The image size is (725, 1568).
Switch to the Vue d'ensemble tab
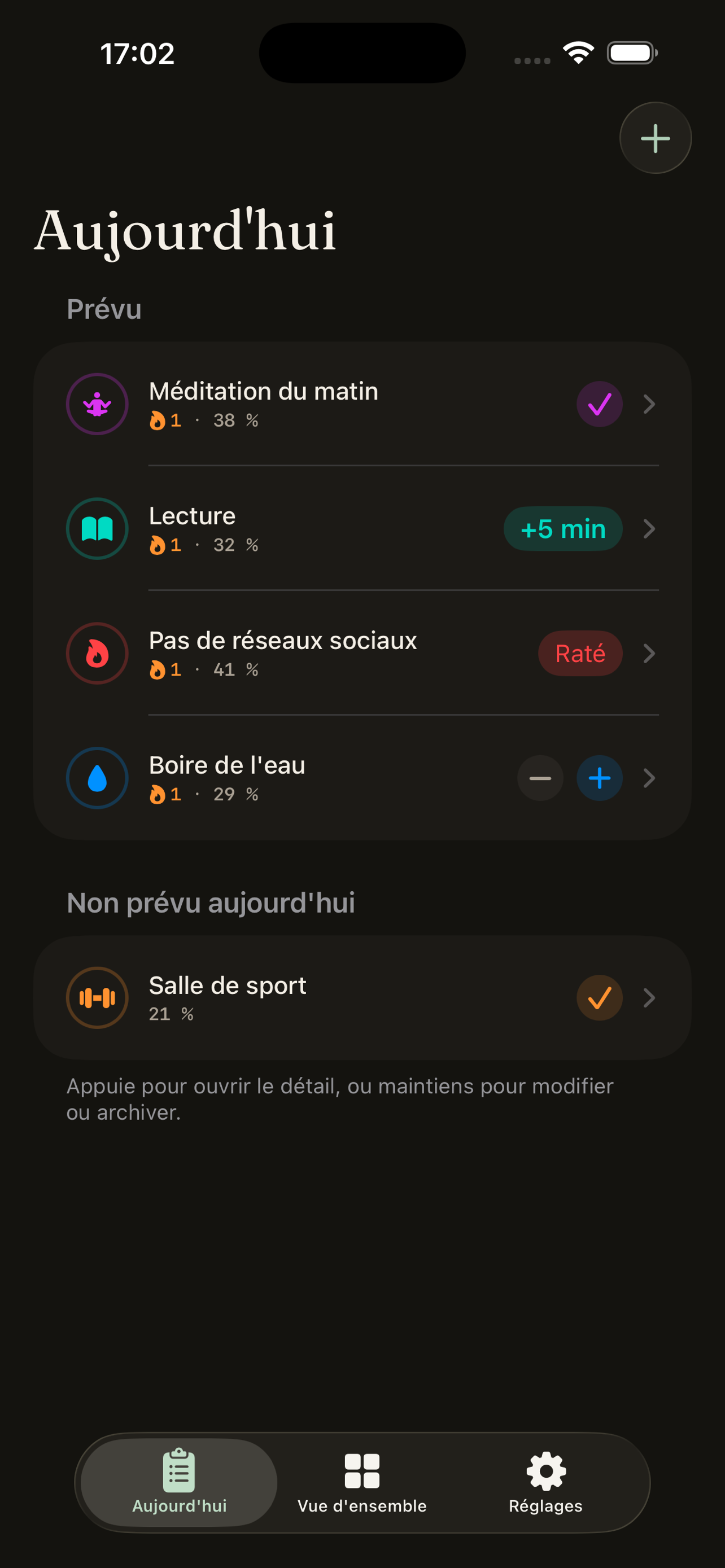click(x=361, y=1482)
